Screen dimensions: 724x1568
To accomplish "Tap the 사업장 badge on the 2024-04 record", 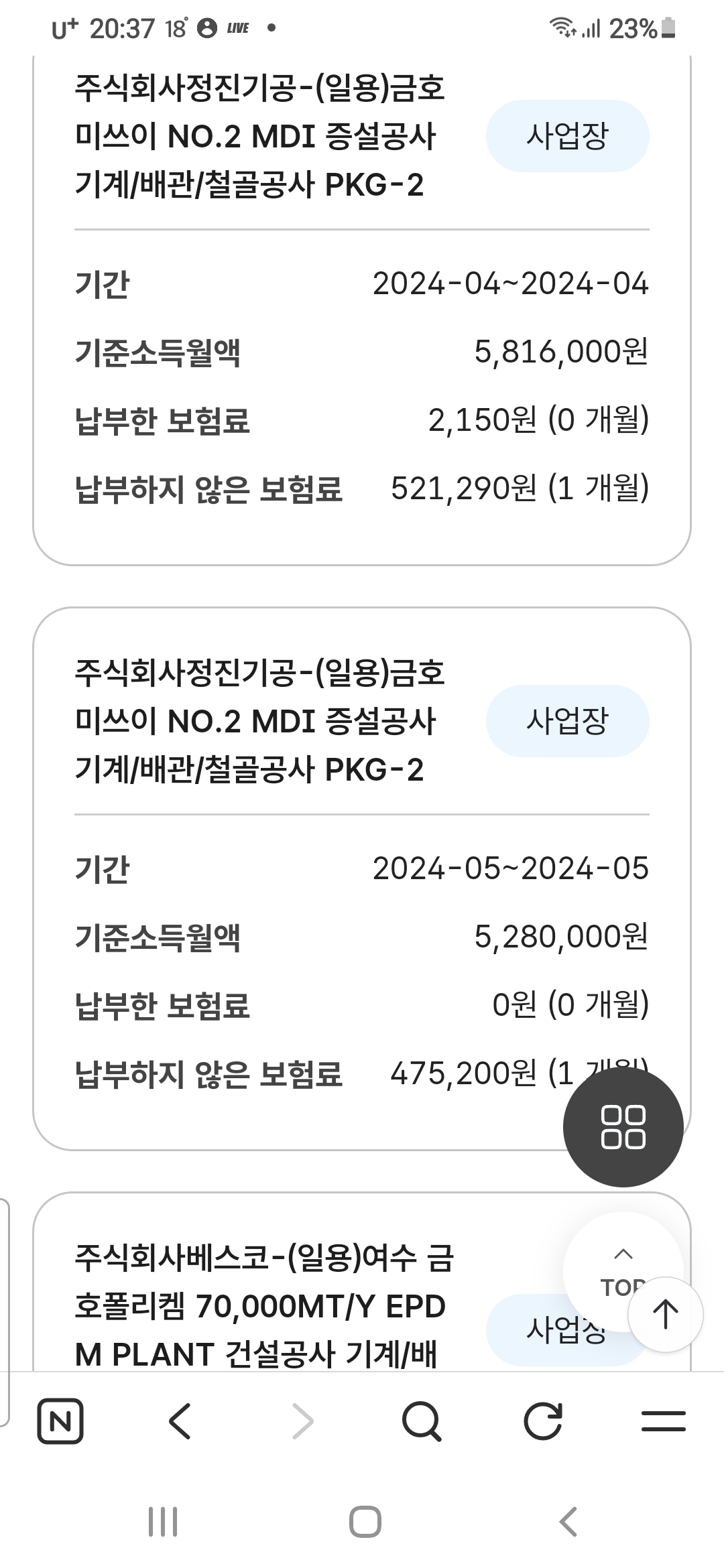I will pos(566,136).
